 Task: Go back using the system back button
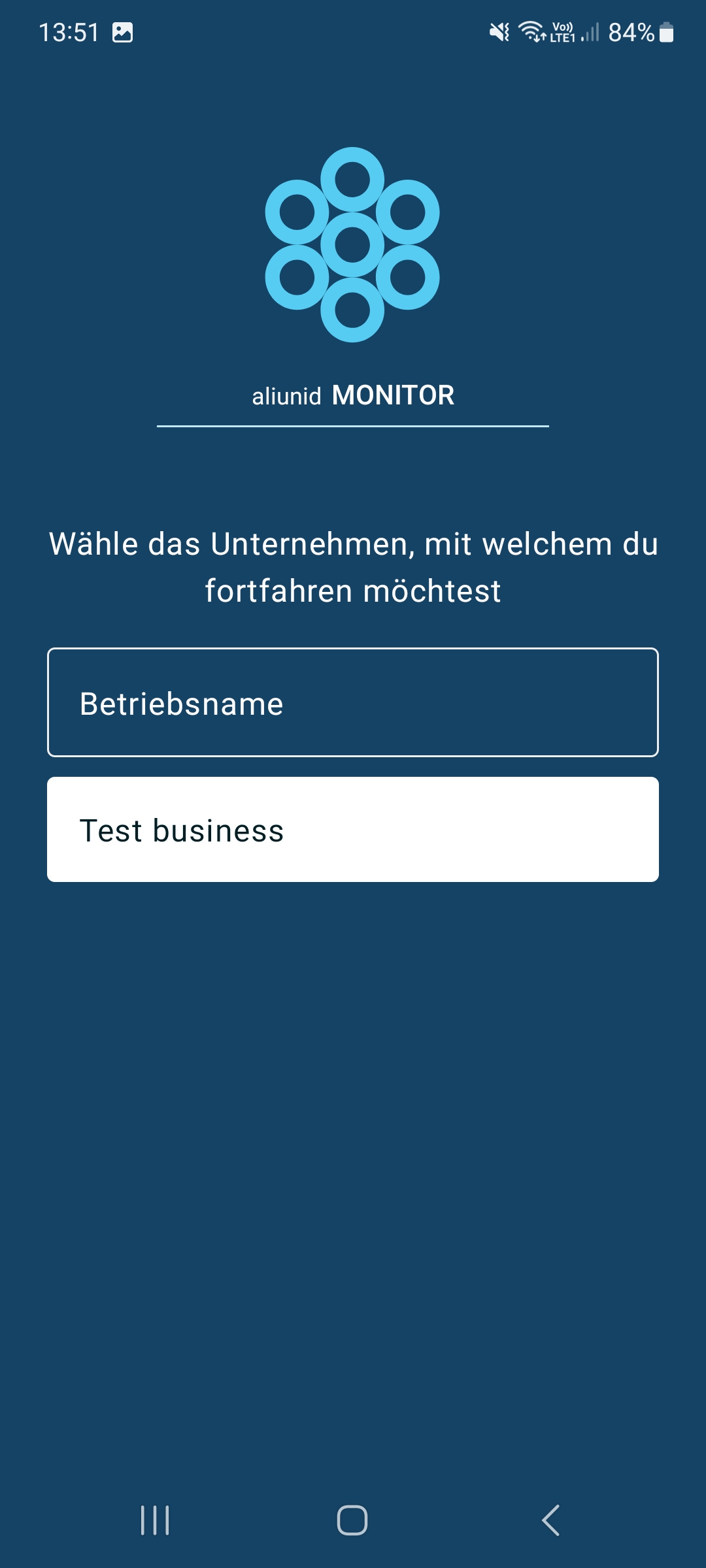point(550,1520)
